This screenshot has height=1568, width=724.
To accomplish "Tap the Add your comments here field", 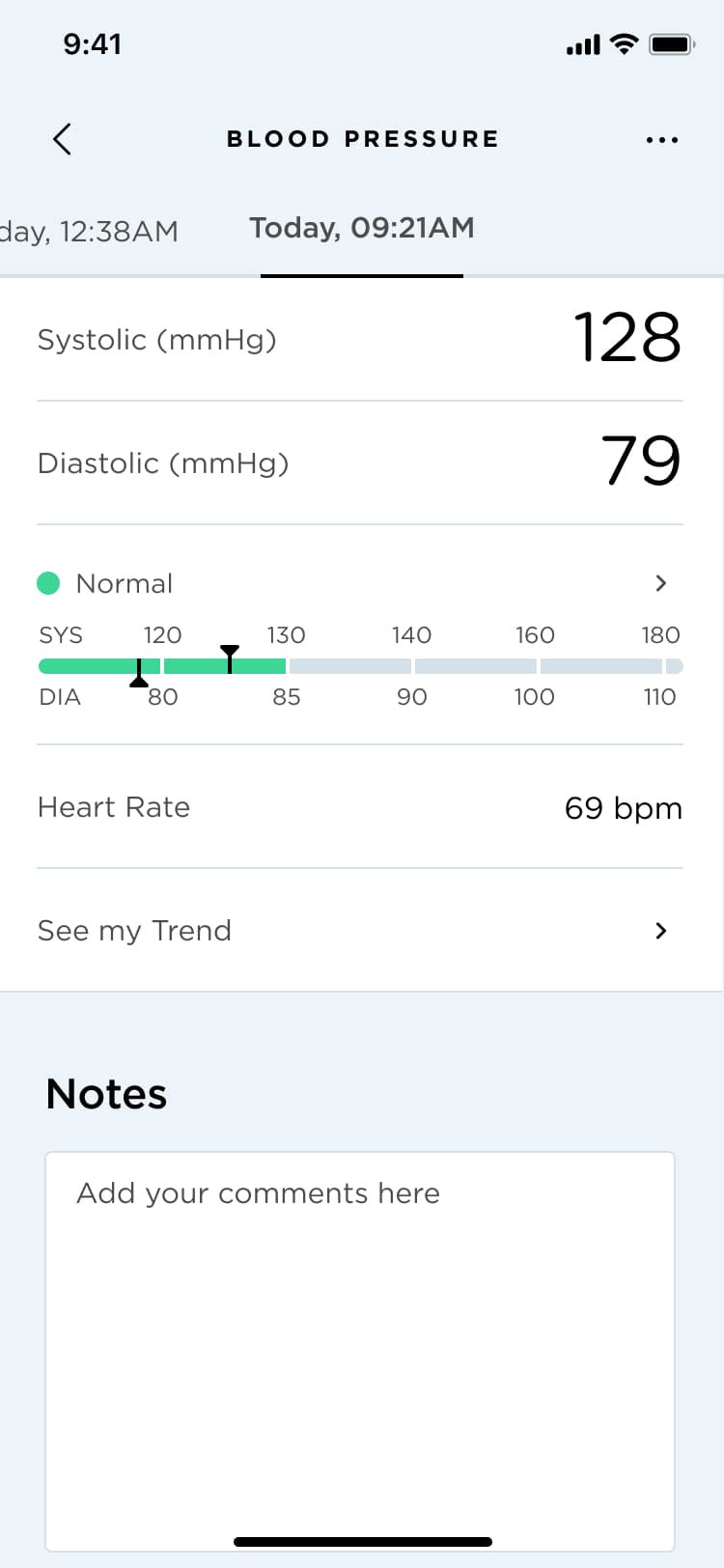I will click(x=360, y=1351).
